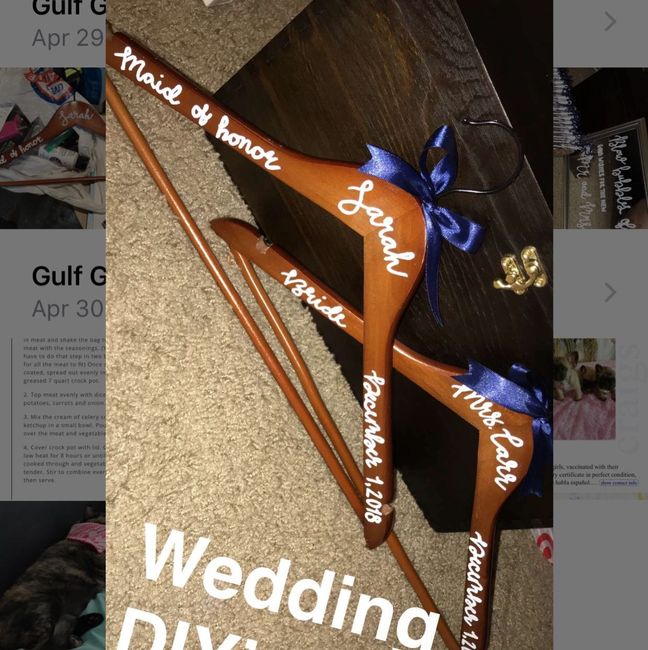Expand the Apr 30 moment chevron

pos(609,292)
